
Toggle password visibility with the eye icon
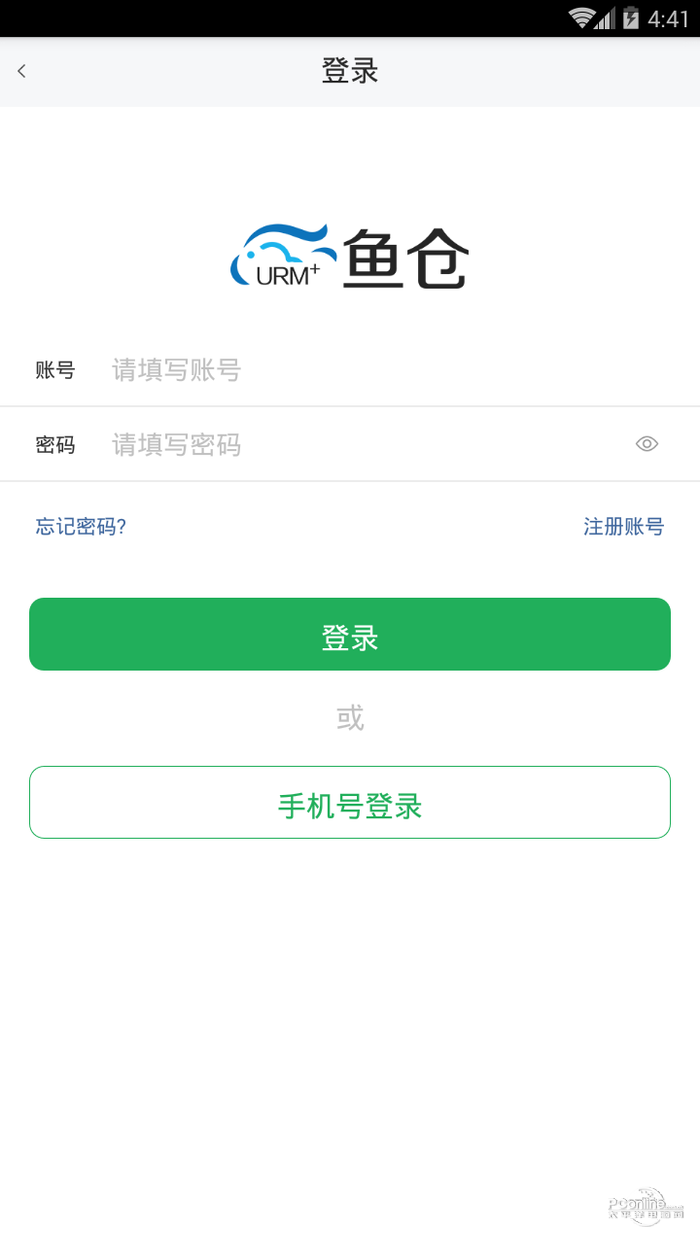click(x=647, y=444)
